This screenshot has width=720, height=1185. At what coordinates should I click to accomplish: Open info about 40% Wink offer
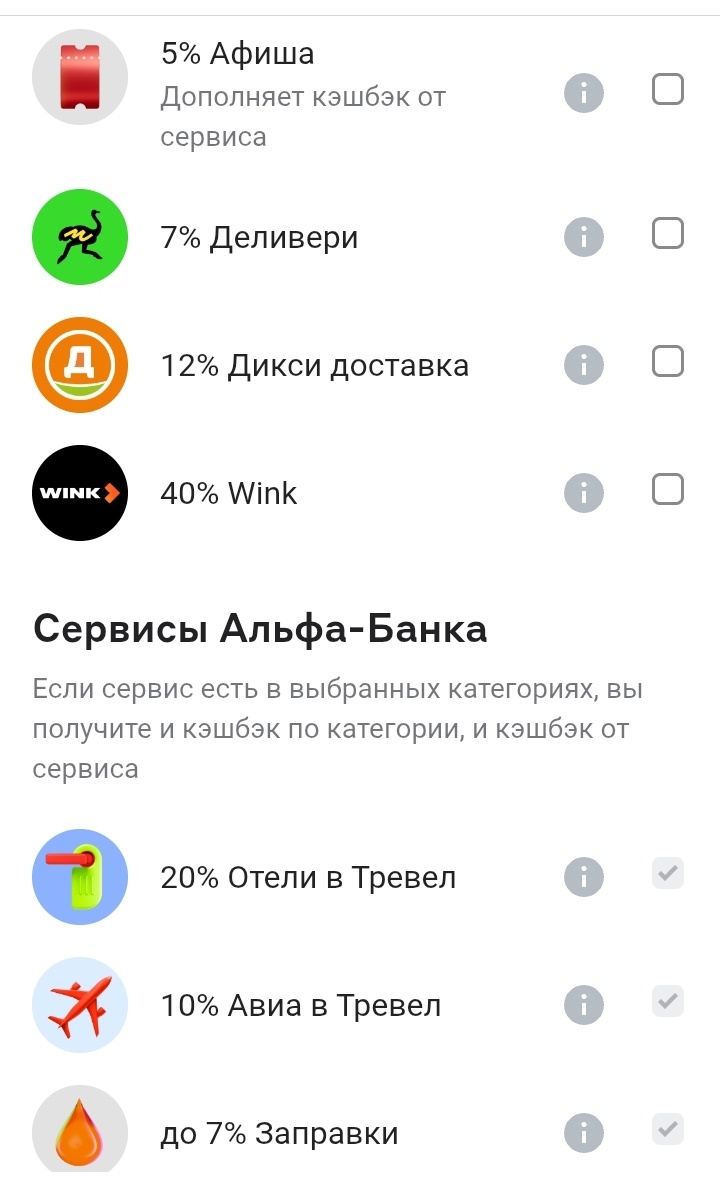click(x=583, y=492)
